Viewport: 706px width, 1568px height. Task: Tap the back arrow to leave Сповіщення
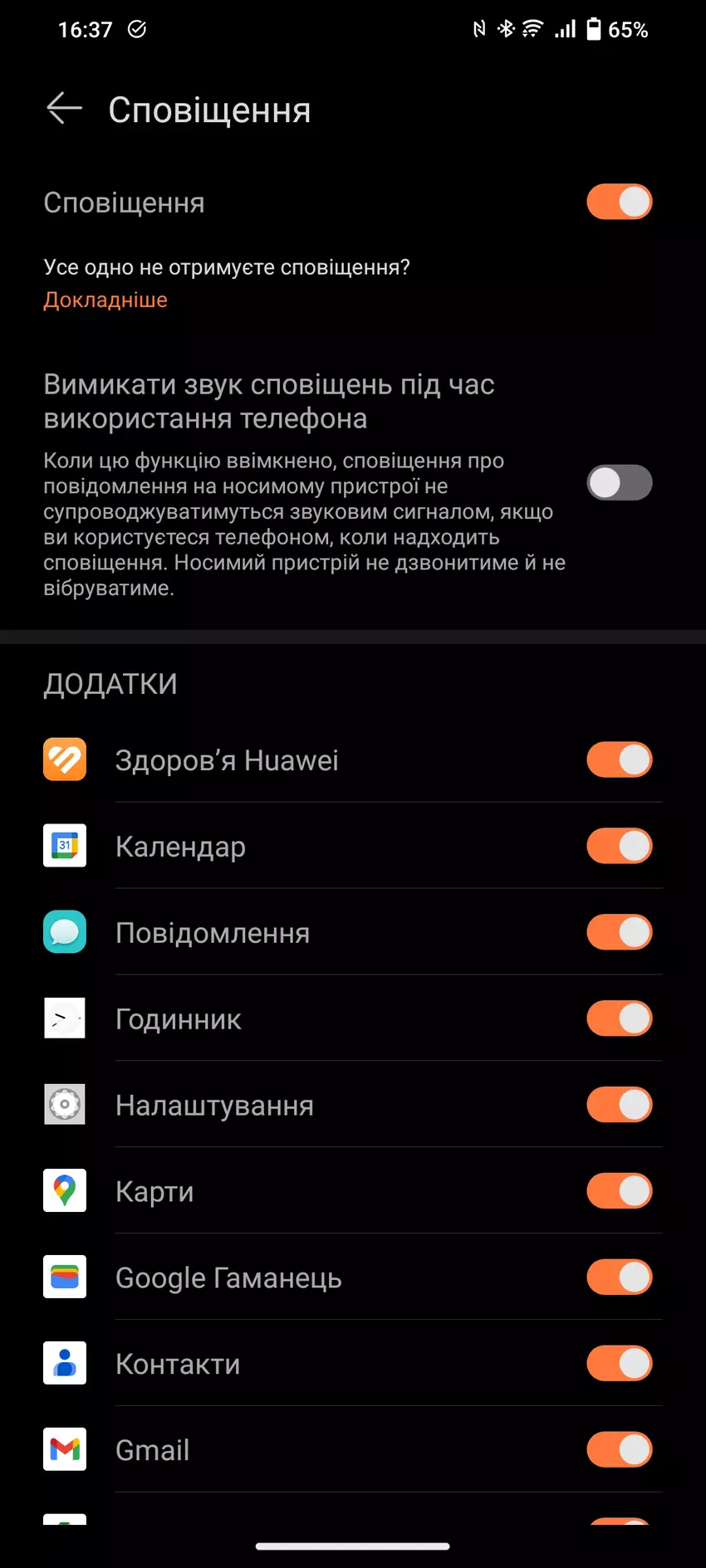(x=64, y=109)
